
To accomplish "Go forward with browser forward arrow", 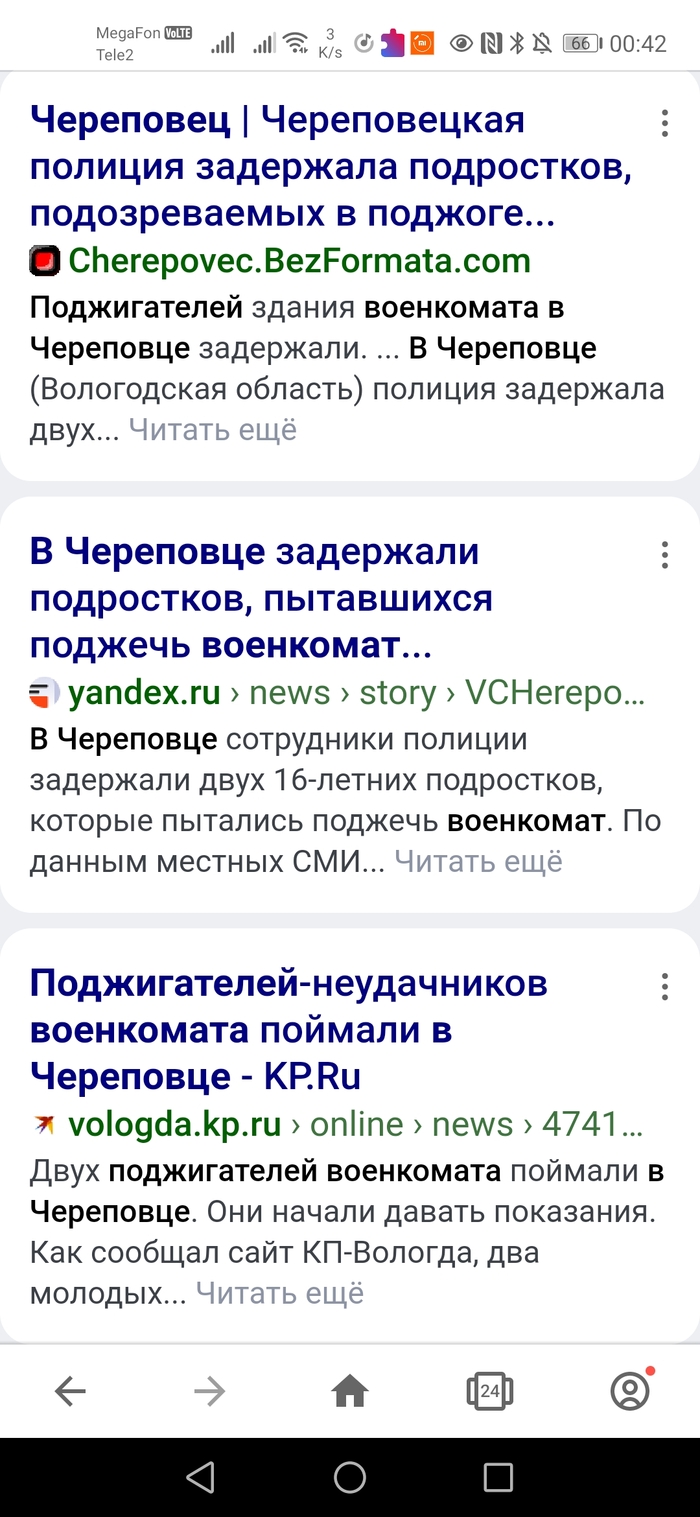I will tap(210, 1391).
